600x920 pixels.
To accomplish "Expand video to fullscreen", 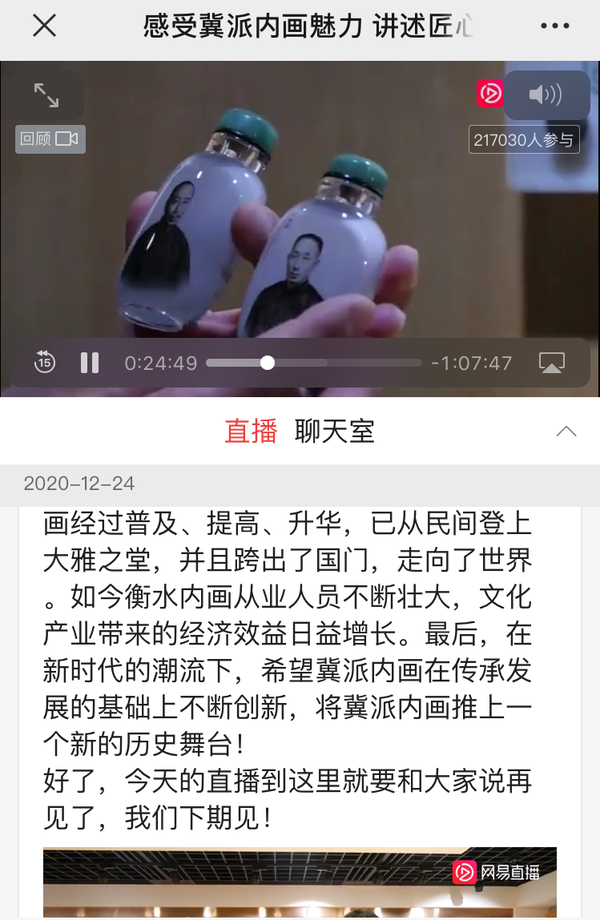I will (x=47, y=95).
